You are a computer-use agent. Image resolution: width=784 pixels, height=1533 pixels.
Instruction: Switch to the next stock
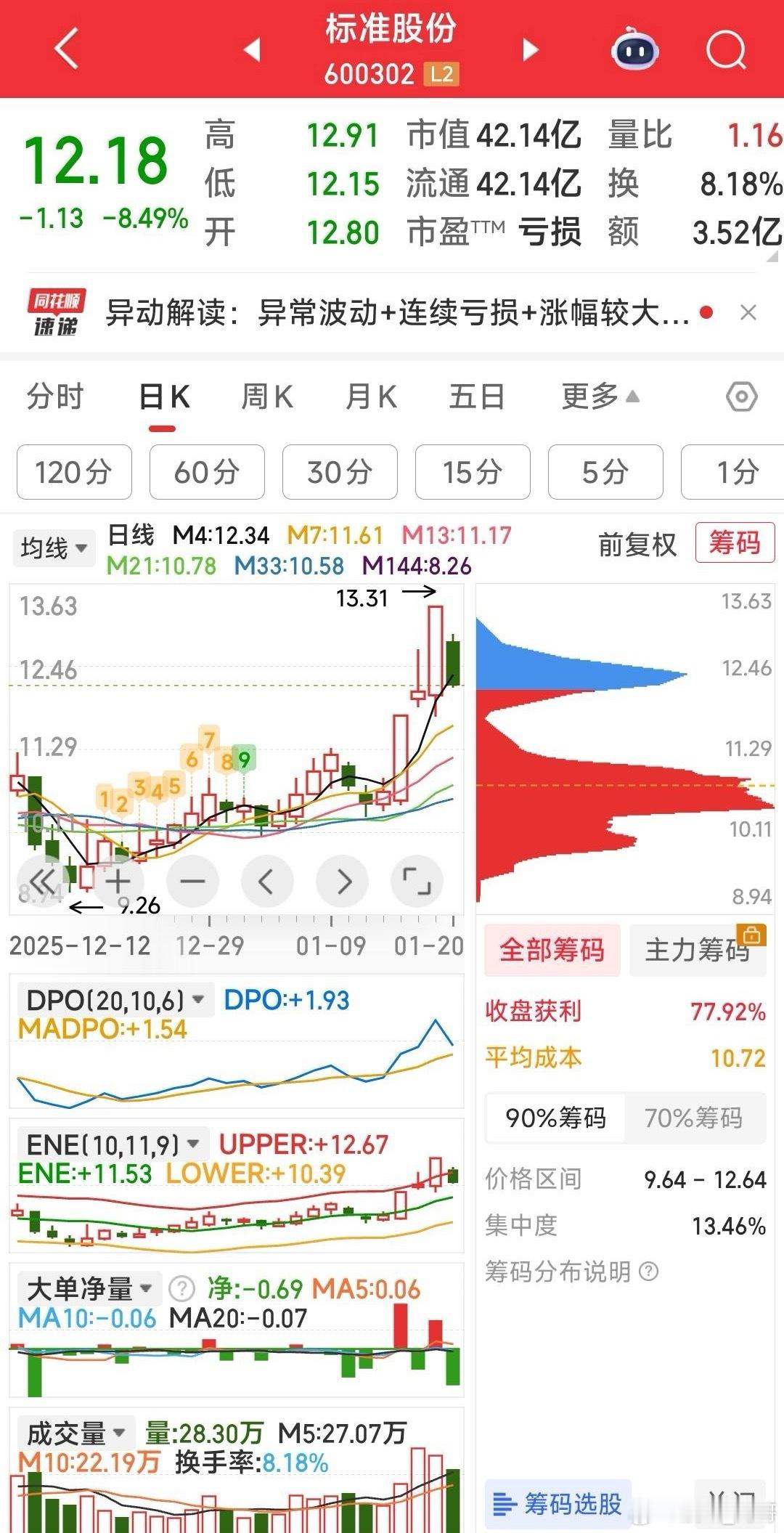(x=531, y=49)
